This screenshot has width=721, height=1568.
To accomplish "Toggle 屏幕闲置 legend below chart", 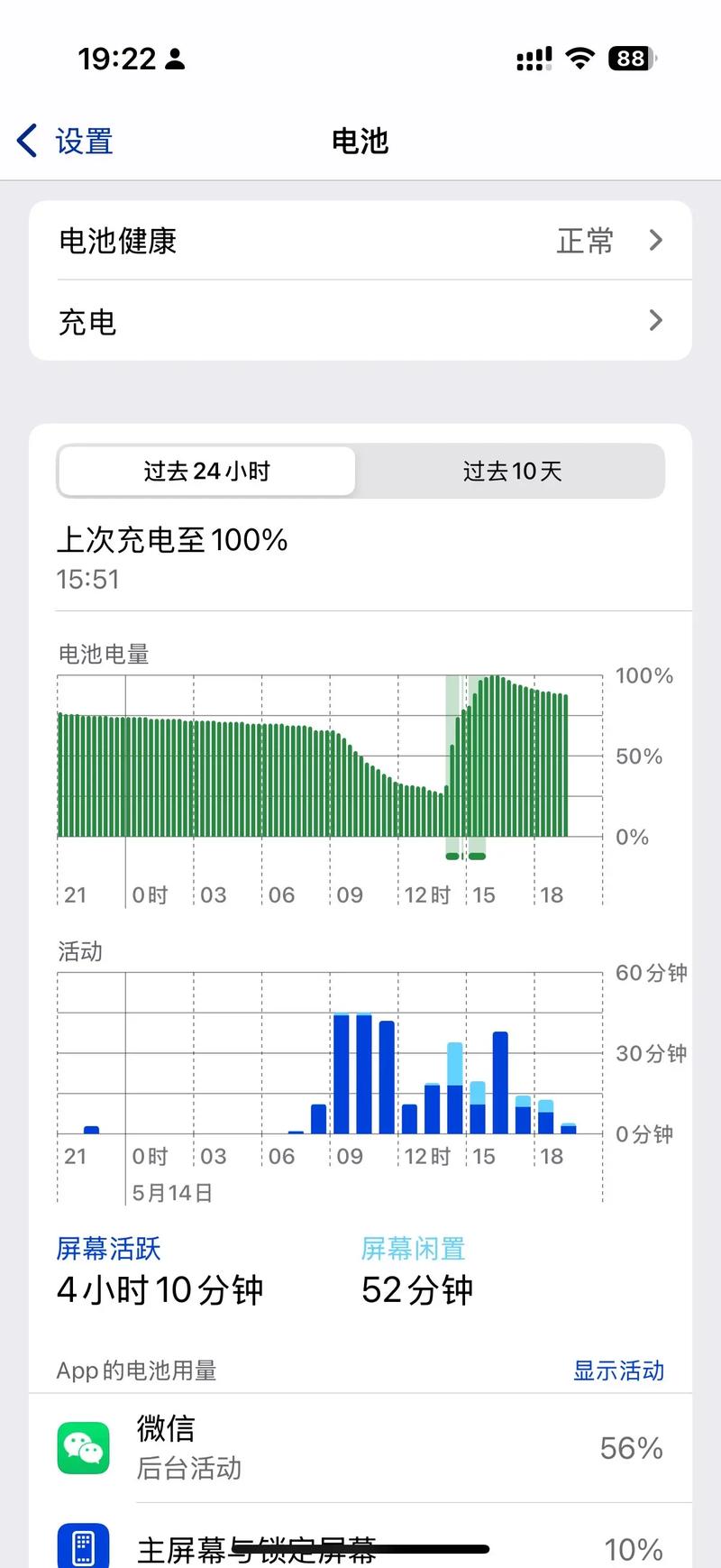I will [x=413, y=1248].
